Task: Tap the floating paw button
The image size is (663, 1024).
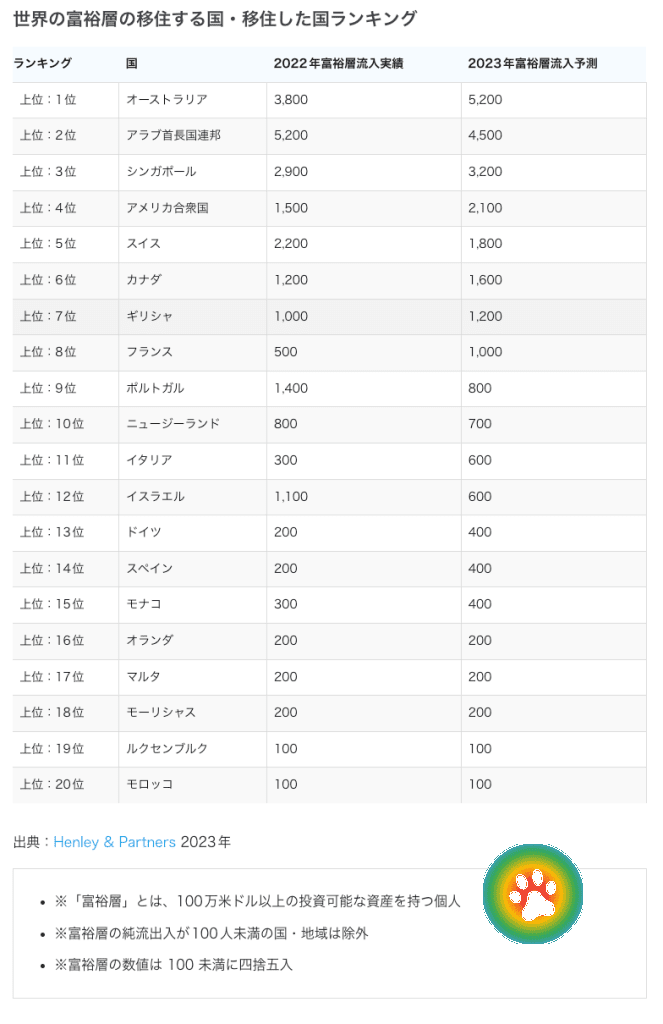Action: click(532, 893)
